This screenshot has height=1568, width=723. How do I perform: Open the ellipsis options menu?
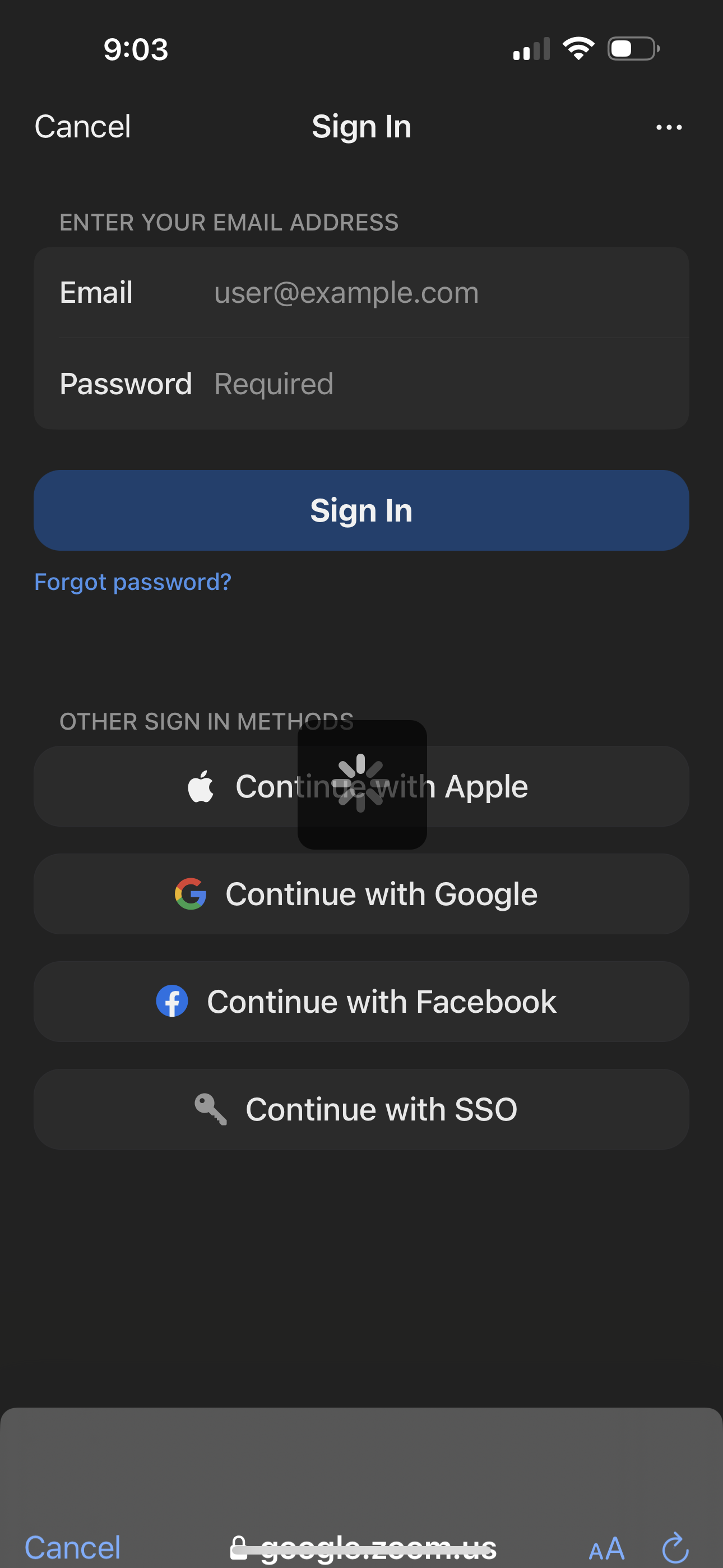coord(668,127)
